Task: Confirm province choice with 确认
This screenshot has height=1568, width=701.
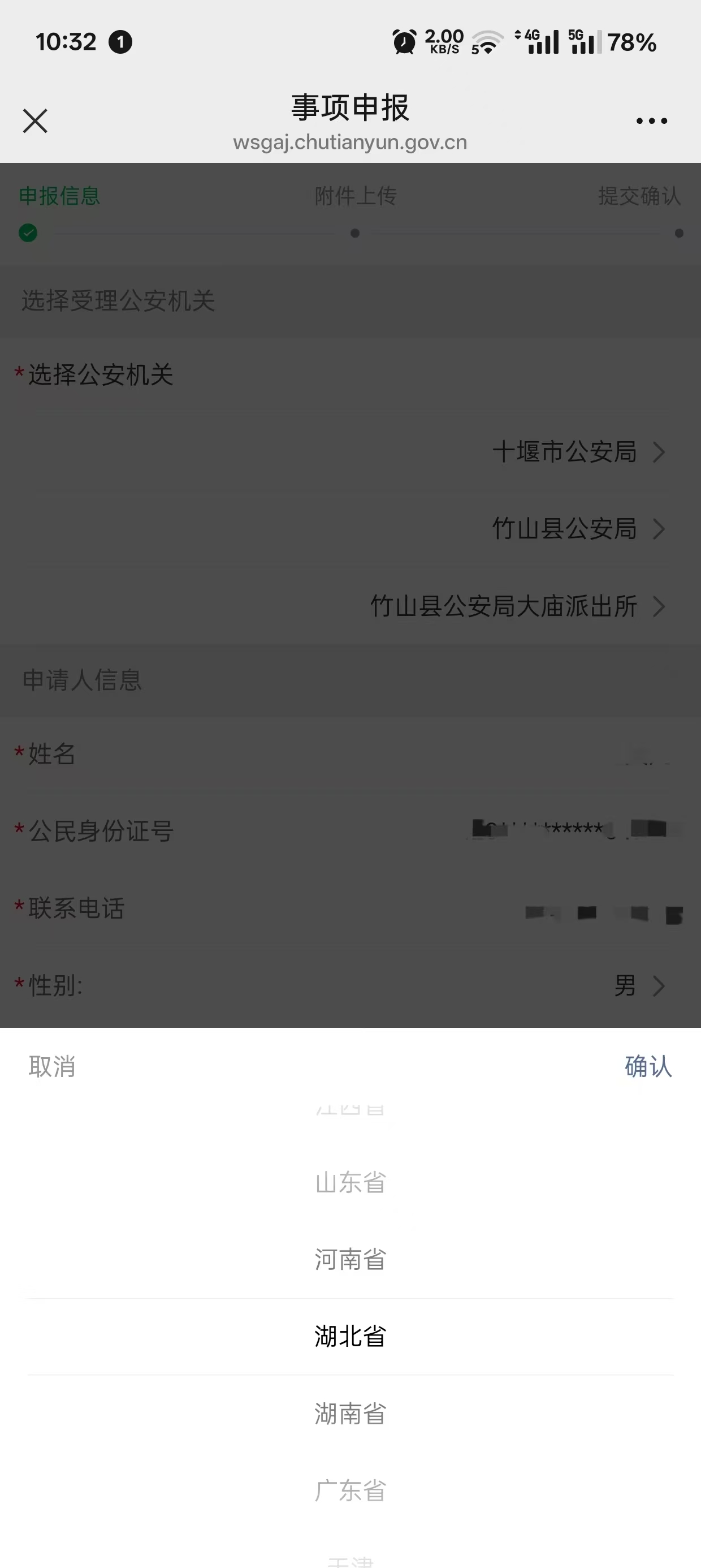Action: coord(647,1067)
